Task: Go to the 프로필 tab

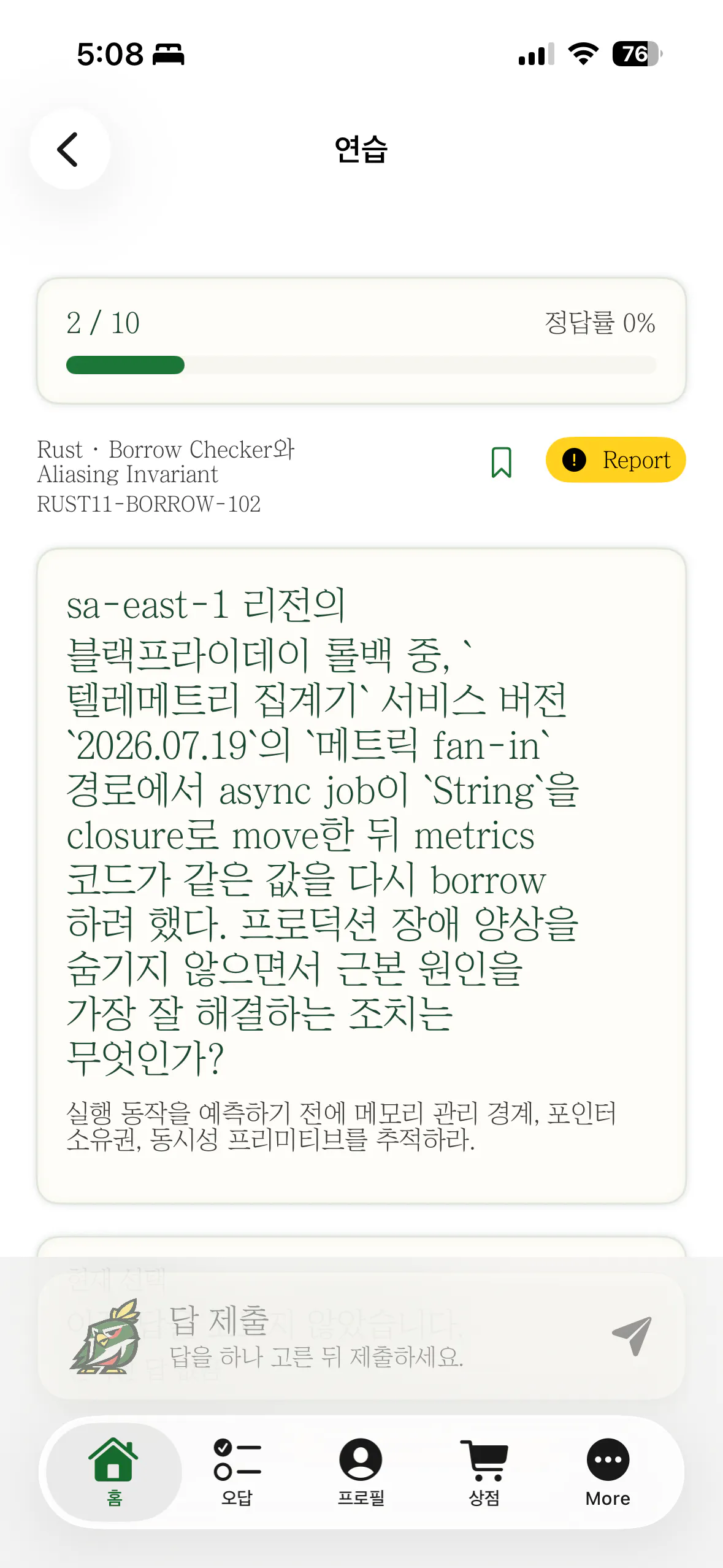Action: [x=361, y=1472]
